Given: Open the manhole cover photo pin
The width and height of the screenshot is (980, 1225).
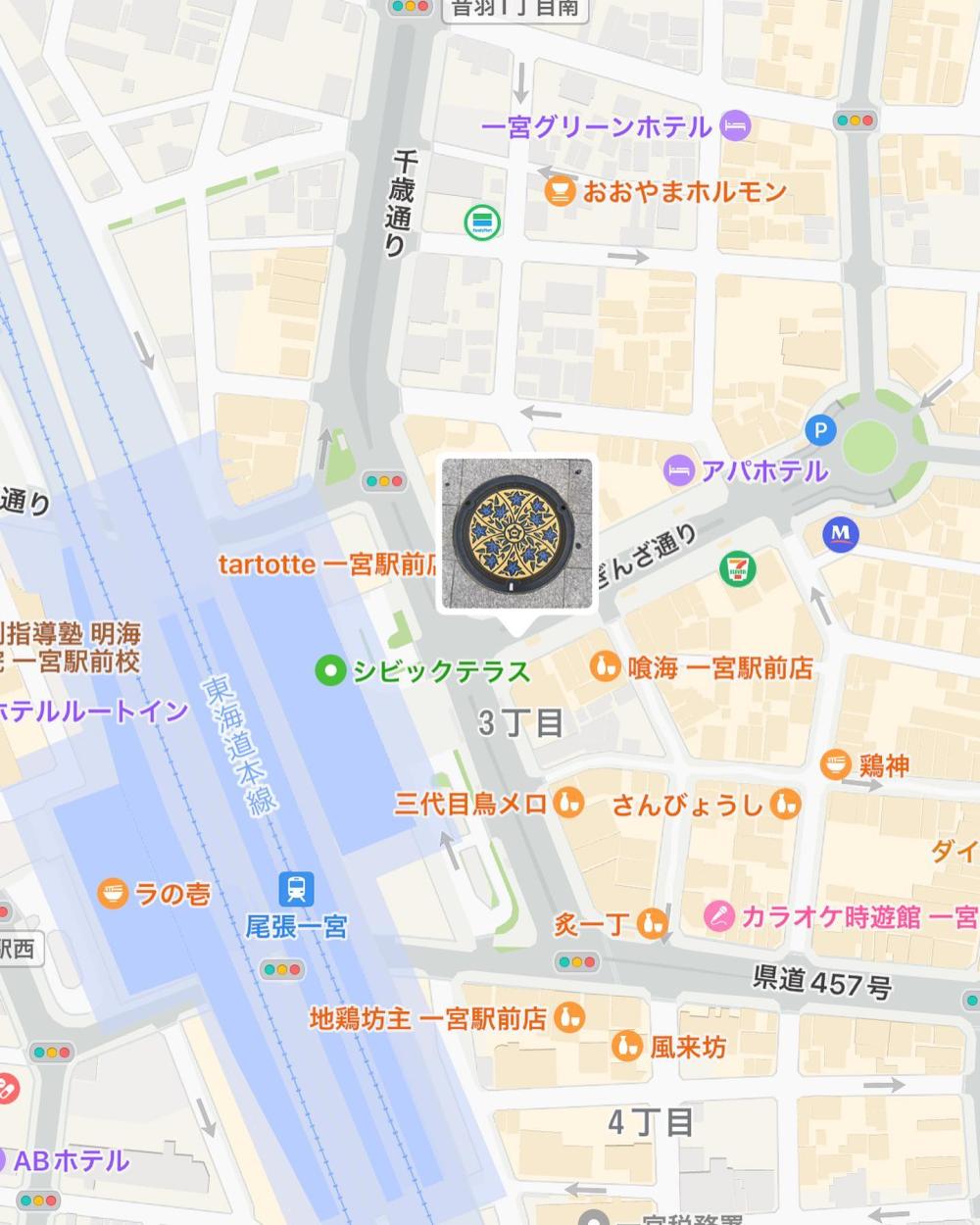Looking at the screenshot, I should pos(516,534).
